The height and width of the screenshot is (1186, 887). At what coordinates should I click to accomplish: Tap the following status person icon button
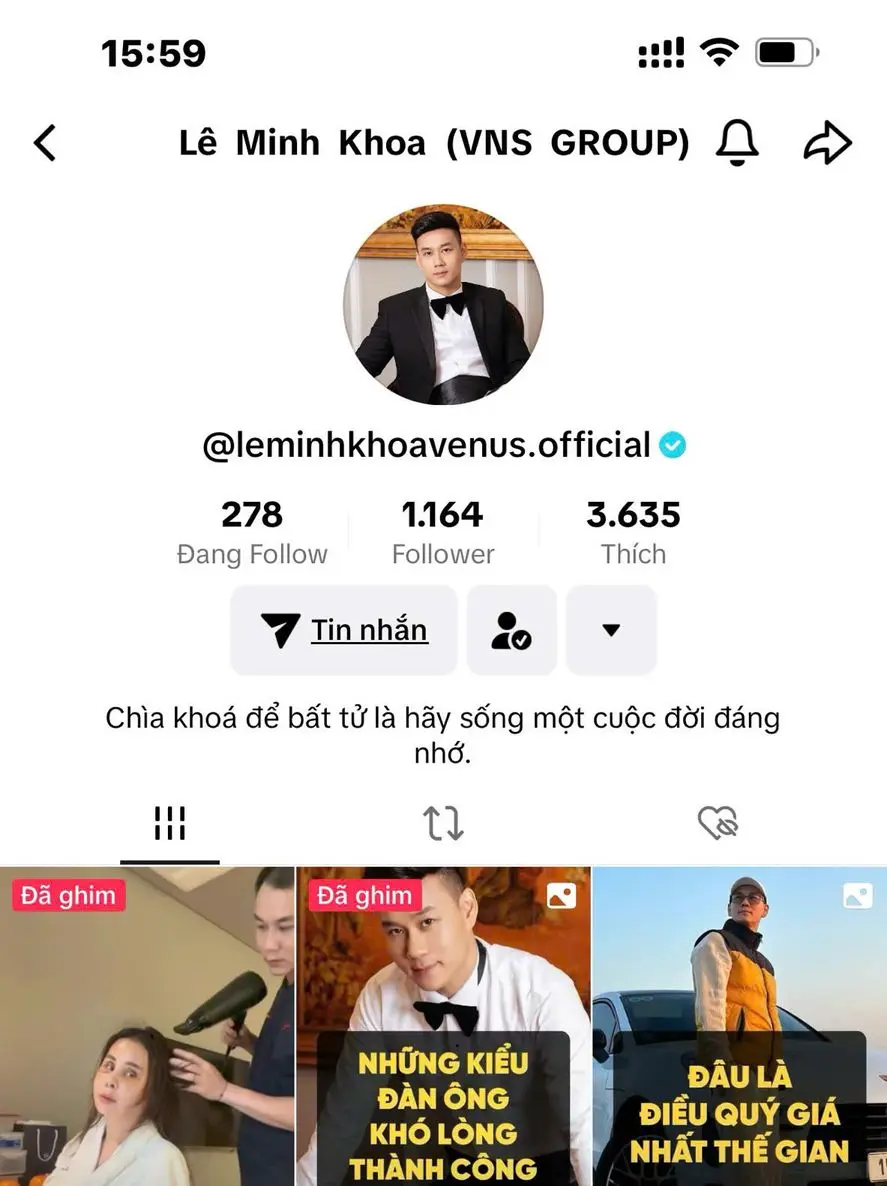pos(511,630)
